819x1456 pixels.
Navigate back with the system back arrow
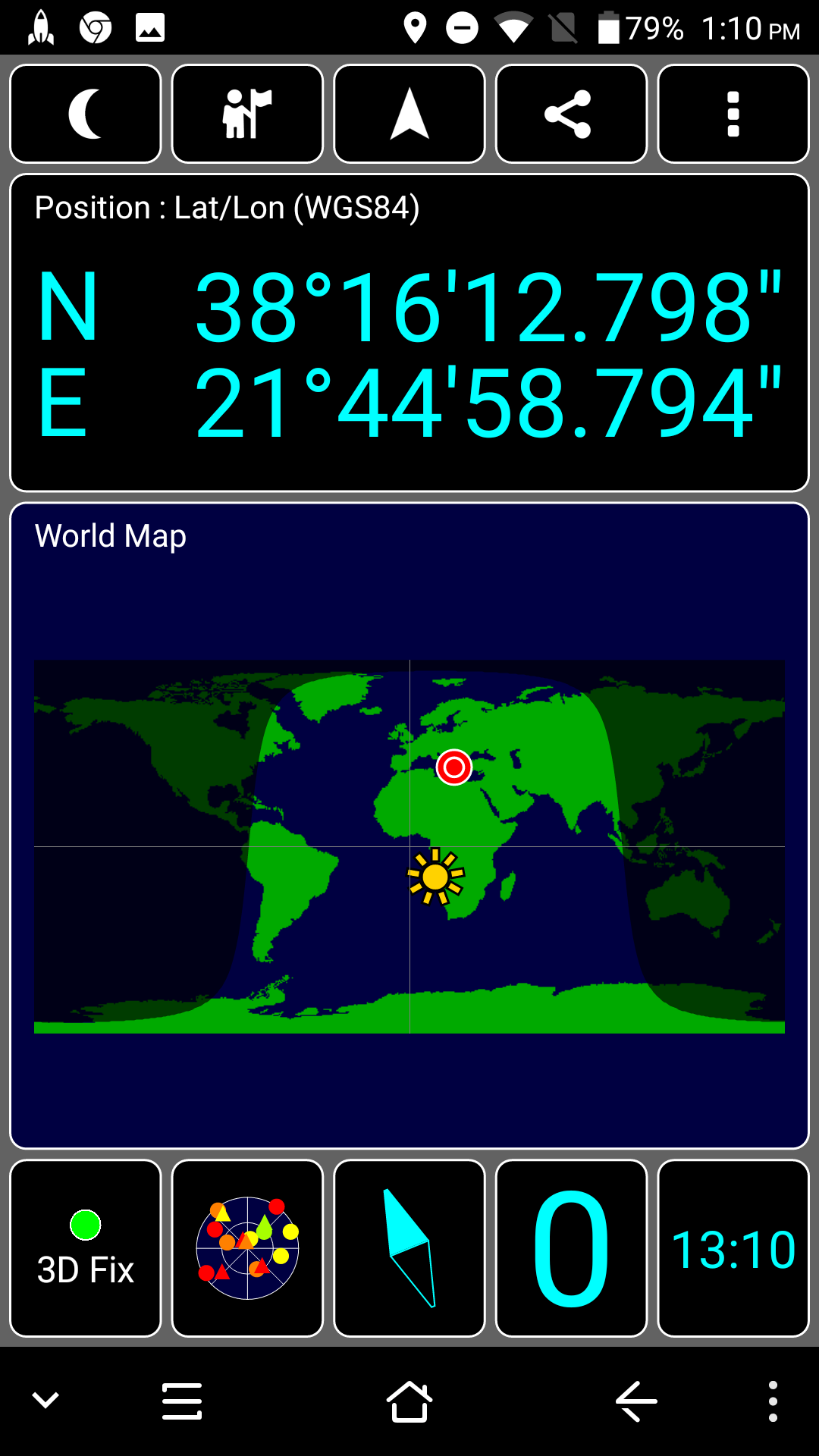636,1401
